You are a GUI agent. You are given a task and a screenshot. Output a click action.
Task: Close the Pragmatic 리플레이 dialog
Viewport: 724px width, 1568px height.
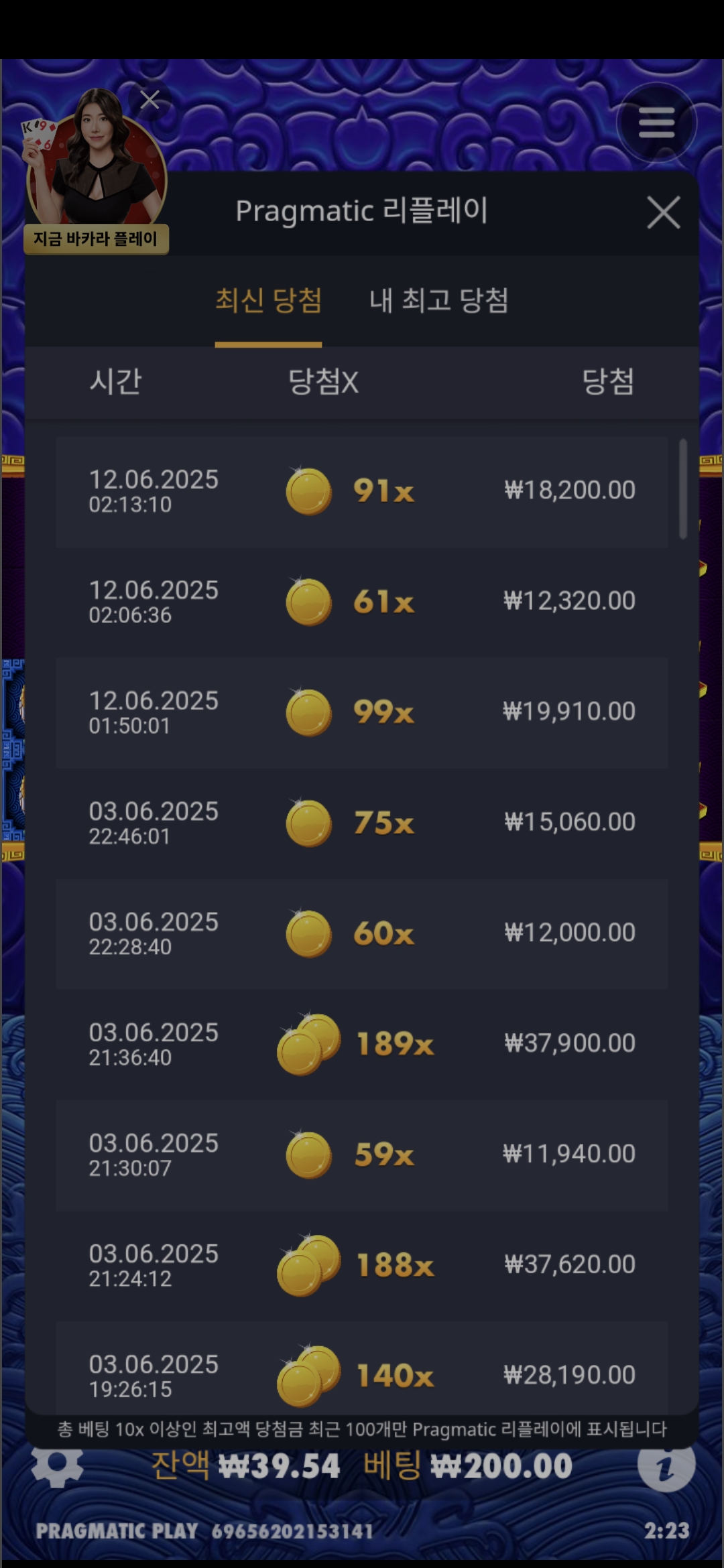tap(663, 213)
